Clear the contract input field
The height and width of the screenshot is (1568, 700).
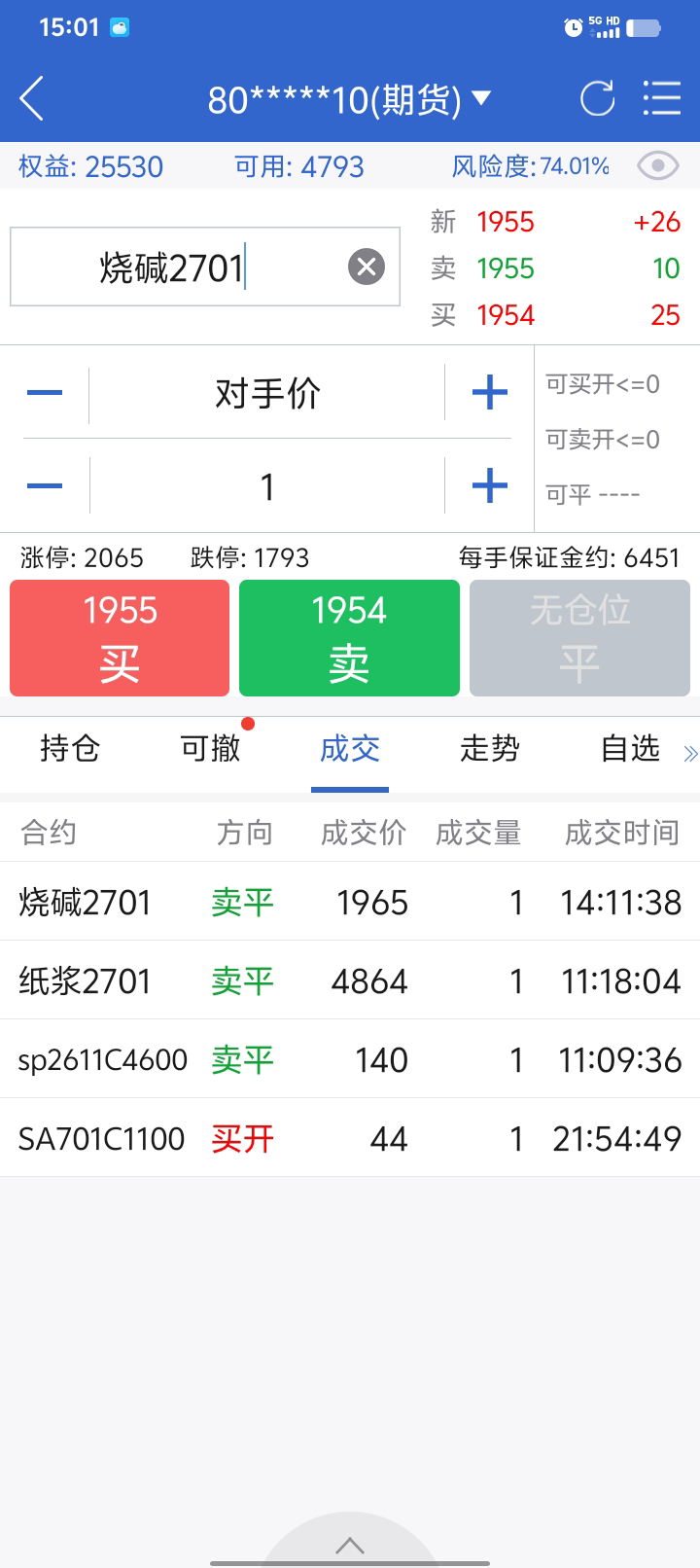367,267
